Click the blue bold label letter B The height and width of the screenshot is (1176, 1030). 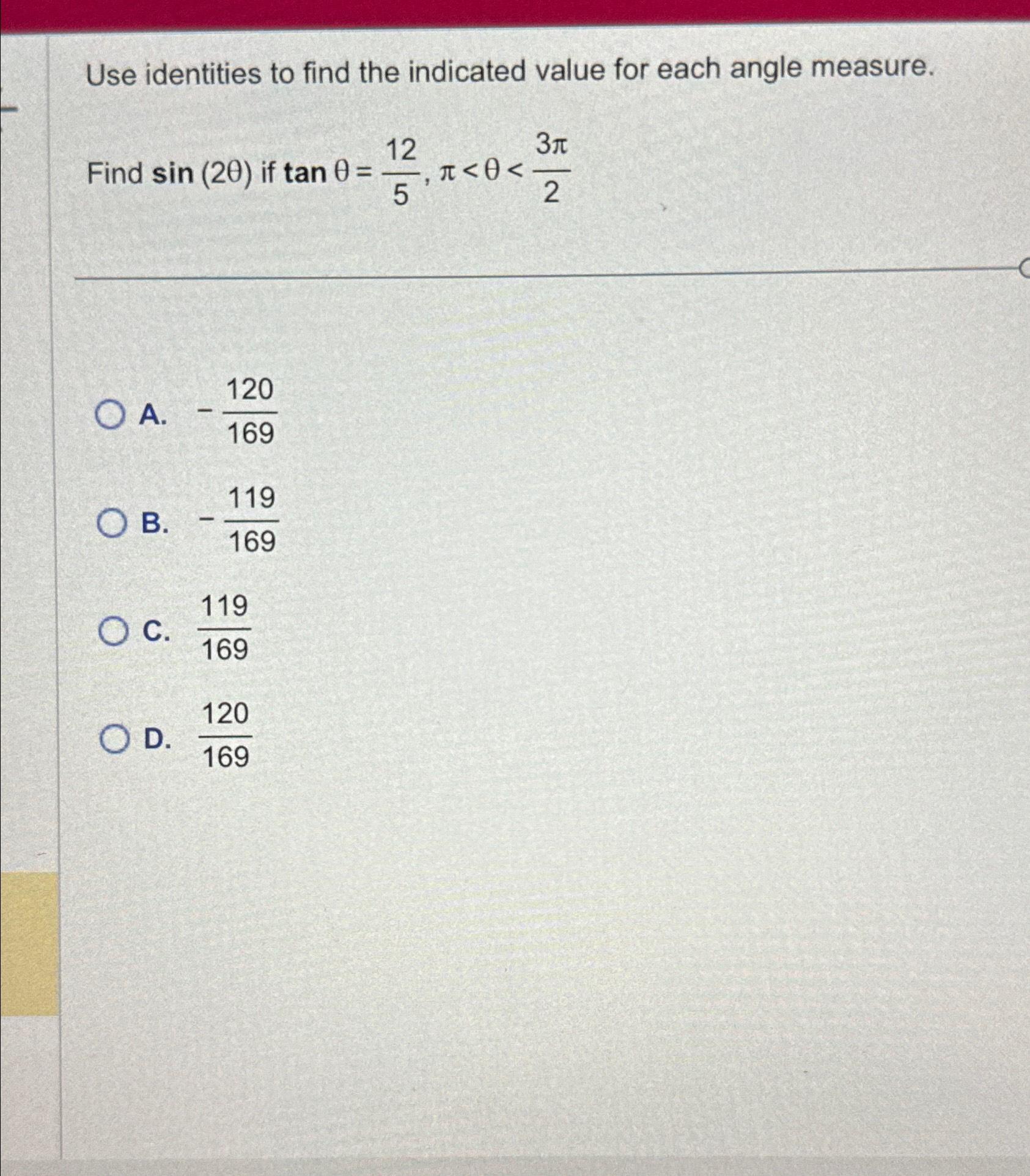coord(153,522)
